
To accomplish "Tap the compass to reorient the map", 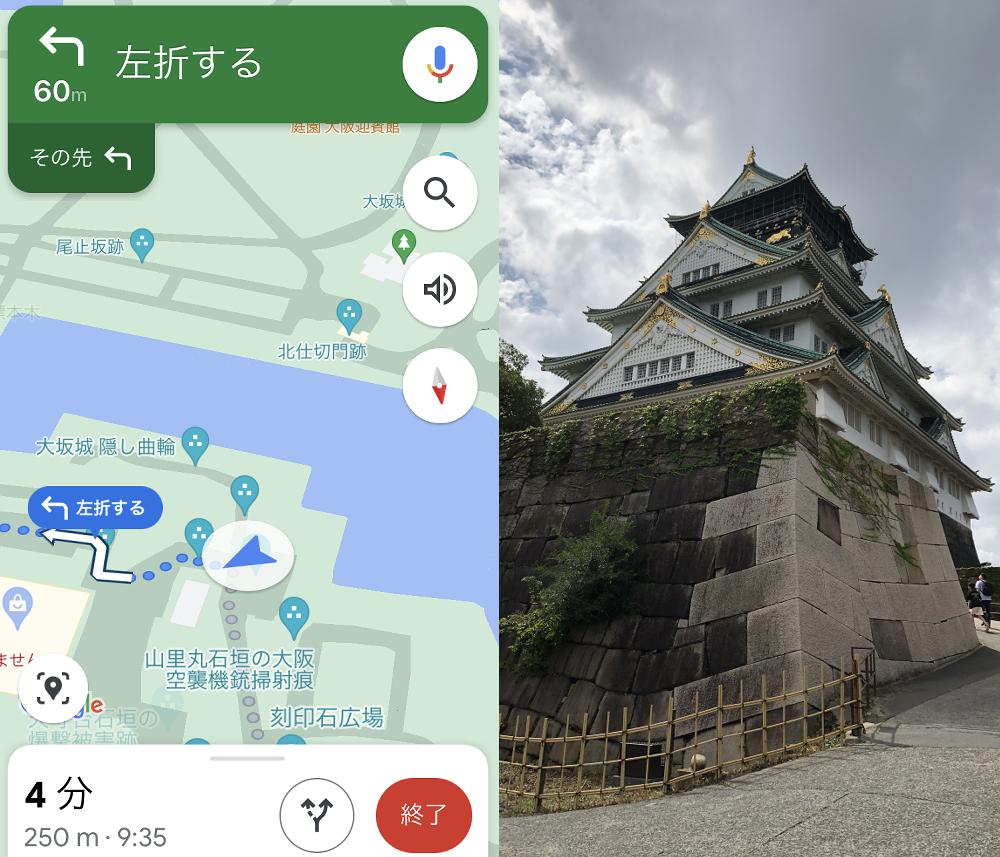I will (x=440, y=386).
